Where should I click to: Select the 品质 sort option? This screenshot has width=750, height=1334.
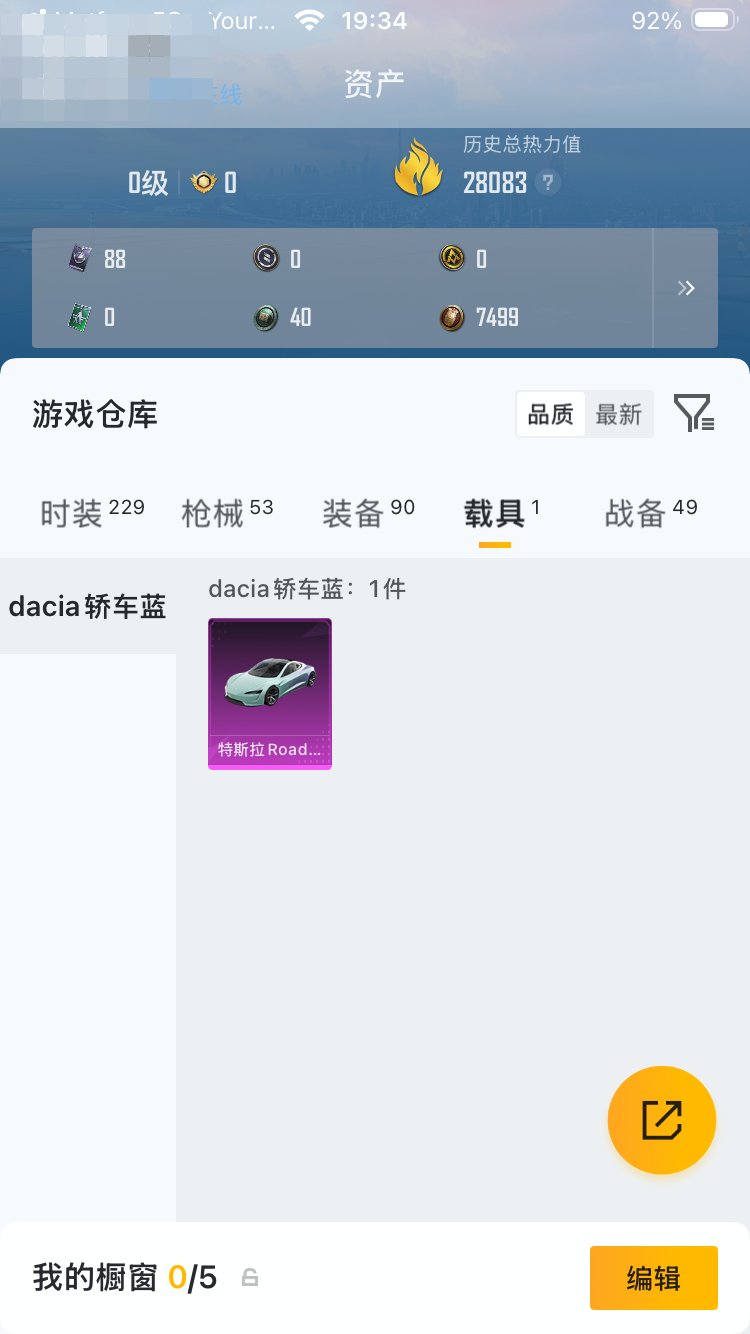pyautogui.click(x=549, y=413)
